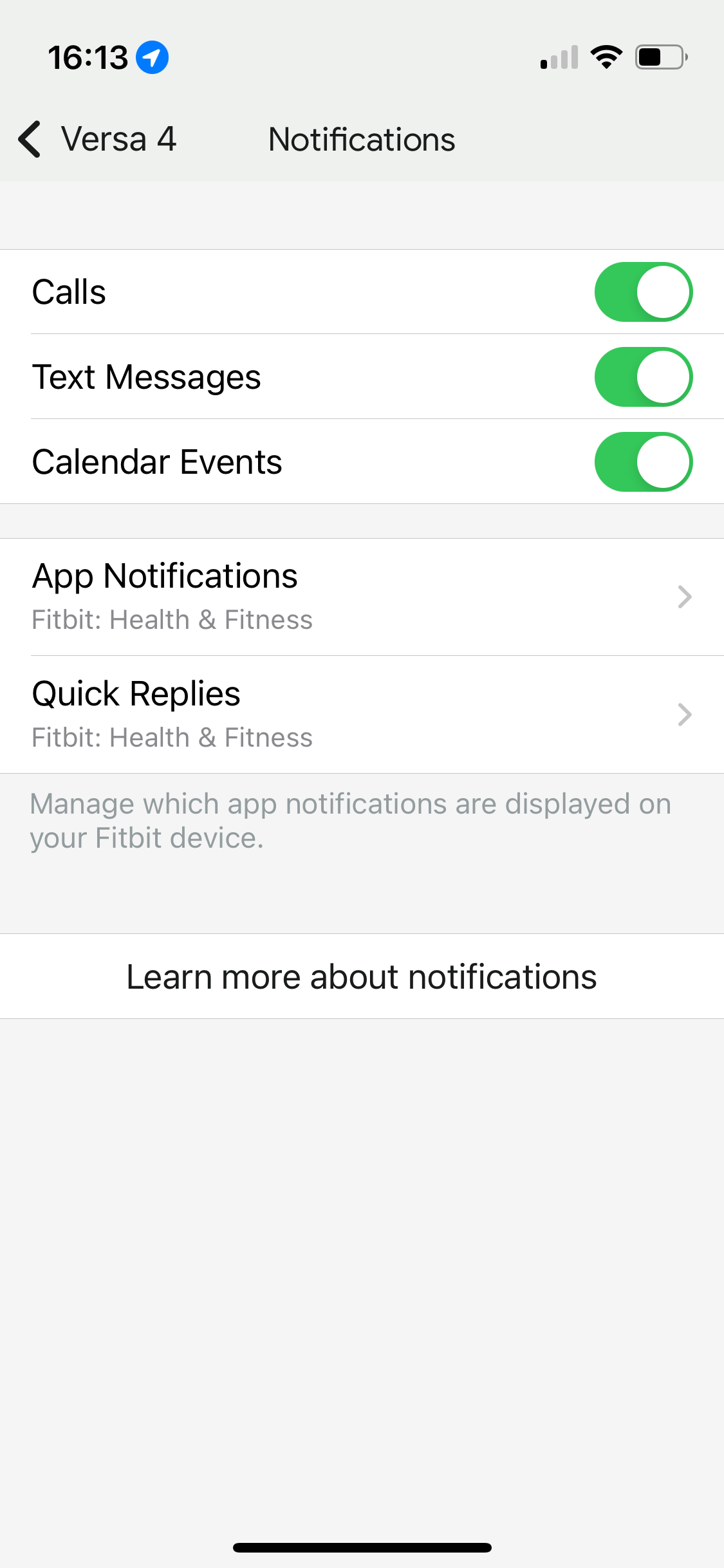
Task: Disable Calls notifications toggle
Action: click(643, 292)
